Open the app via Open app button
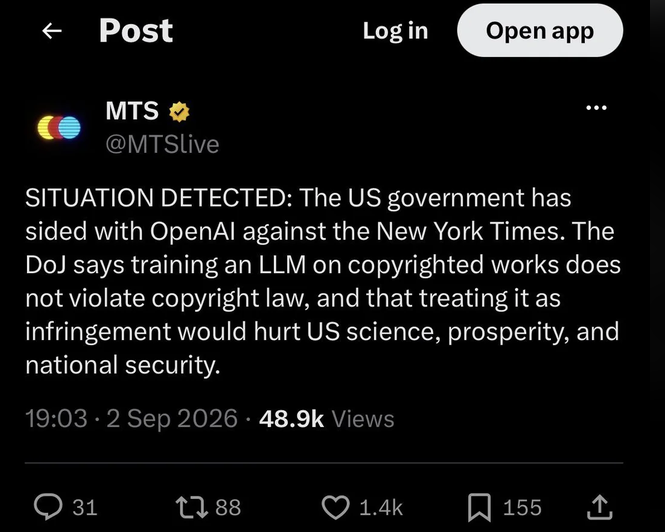This screenshot has height=532, width=665. pyautogui.click(x=539, y=31)
